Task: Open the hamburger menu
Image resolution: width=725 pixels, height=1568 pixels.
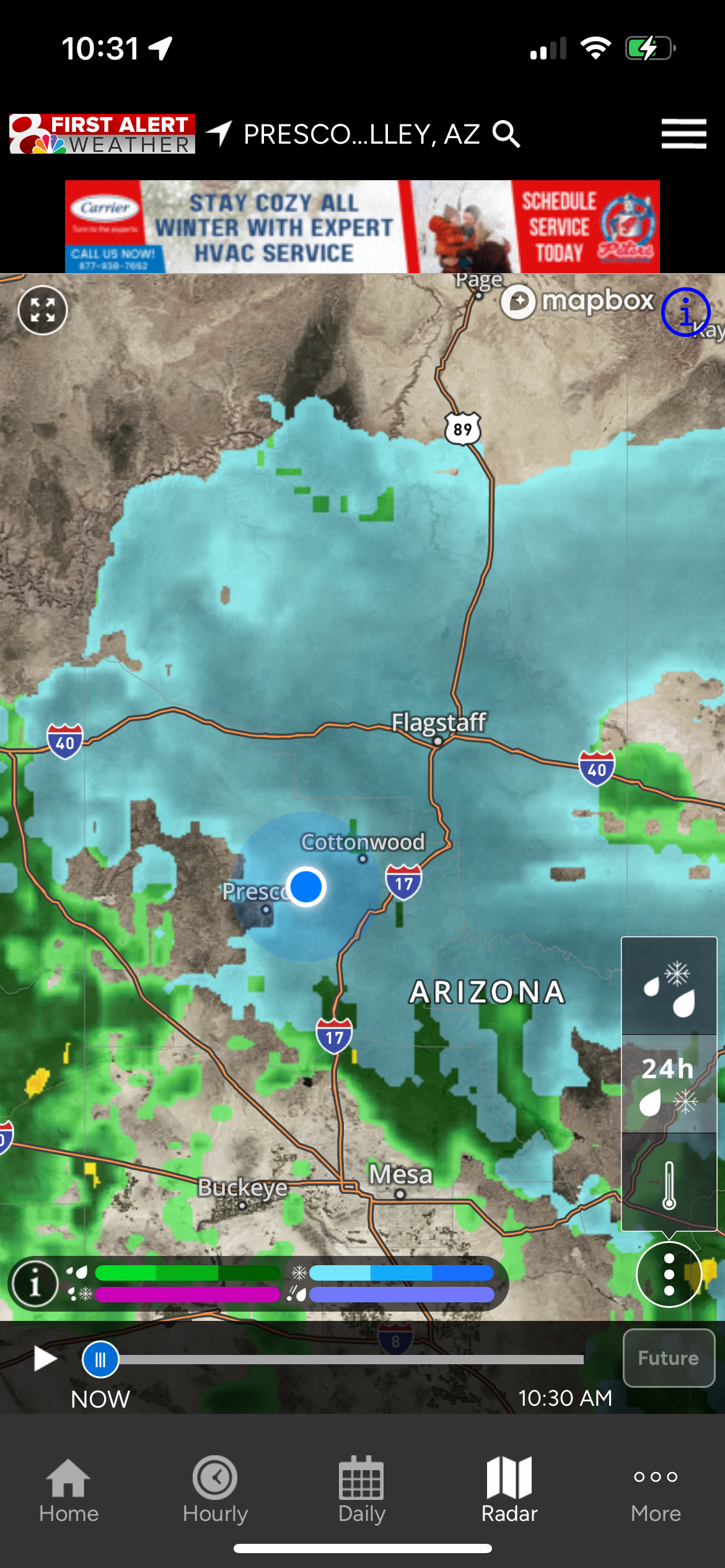Action: point(683,134)
